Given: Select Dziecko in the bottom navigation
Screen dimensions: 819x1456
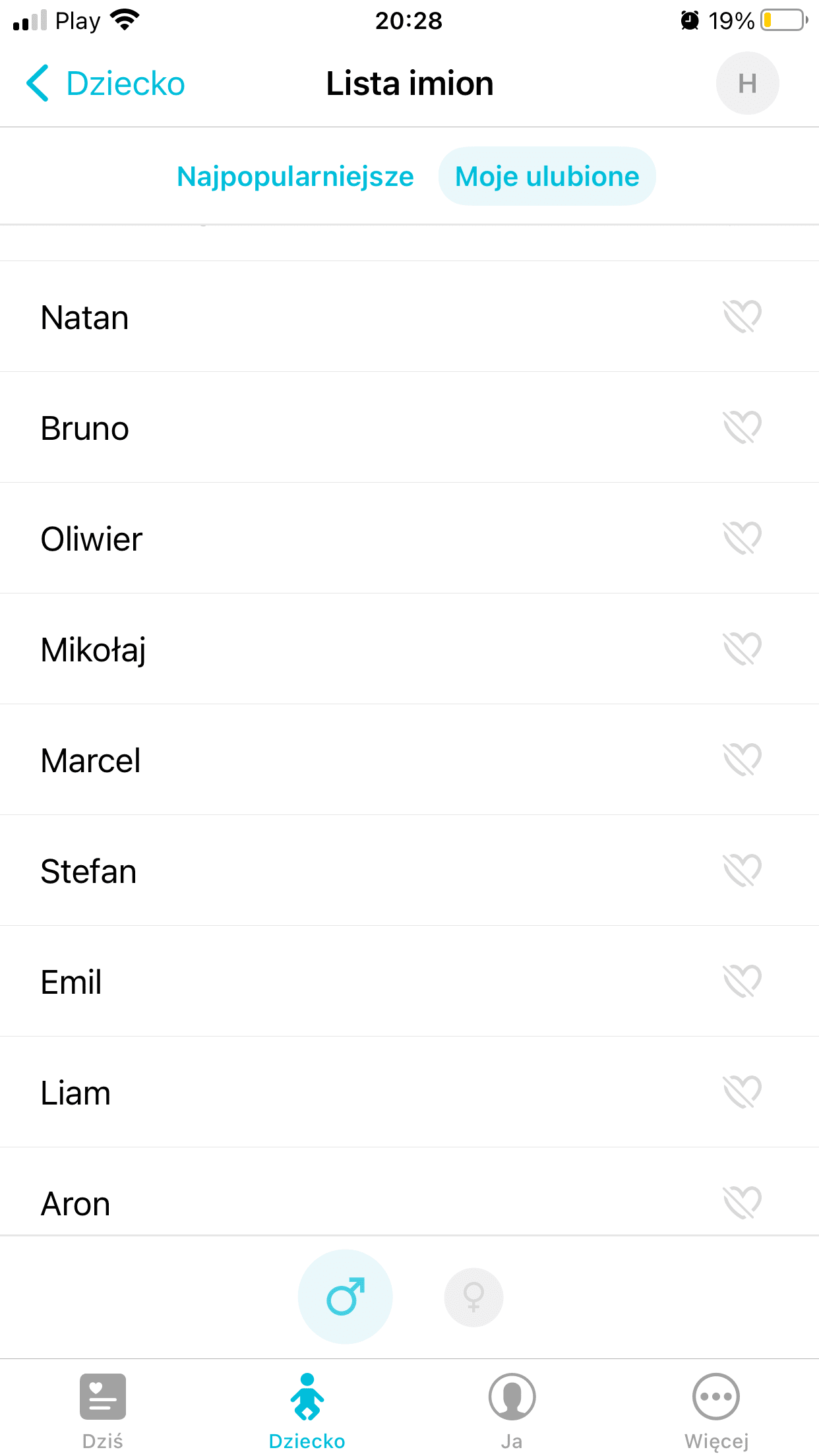Looking at the screenshot, I should [x=307, y=1411].
